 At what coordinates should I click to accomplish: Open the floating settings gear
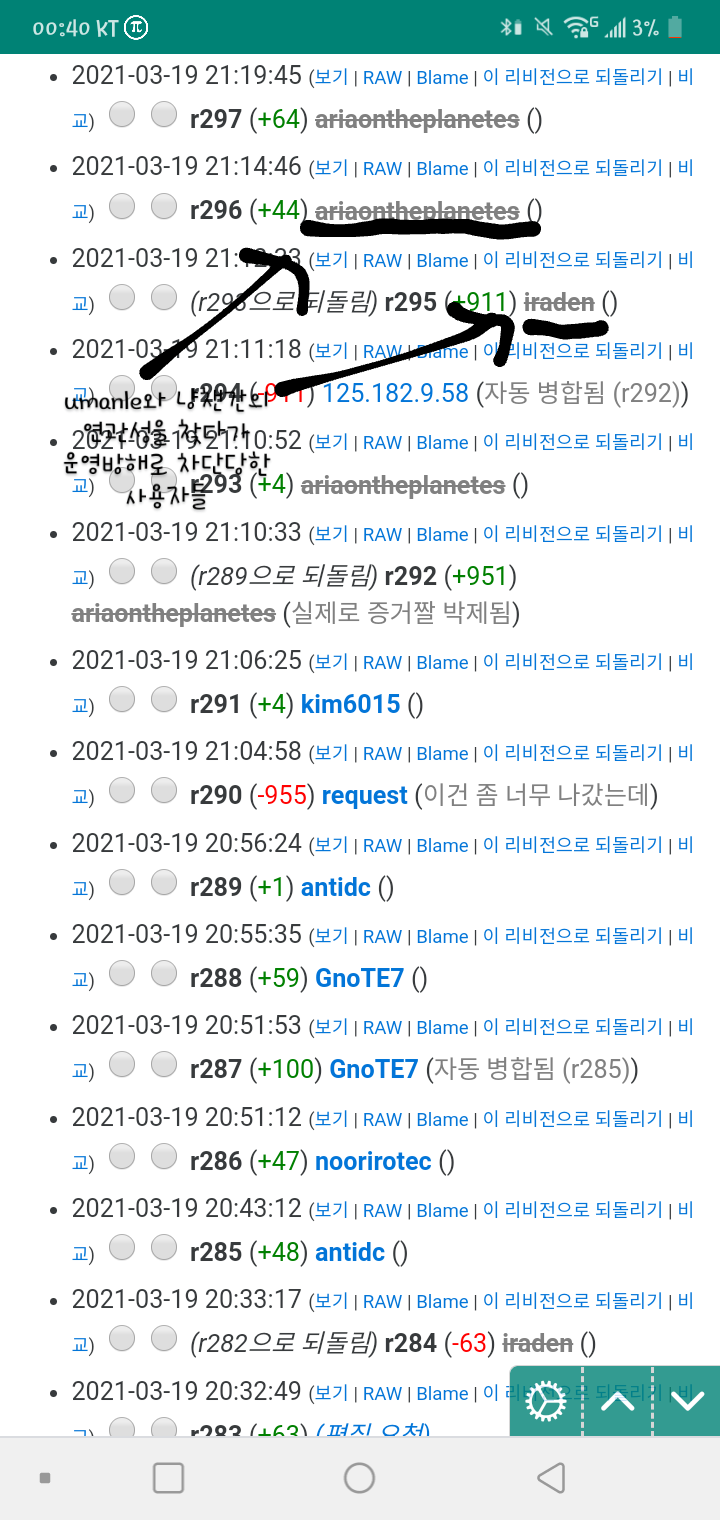(x=547, y=1401)
